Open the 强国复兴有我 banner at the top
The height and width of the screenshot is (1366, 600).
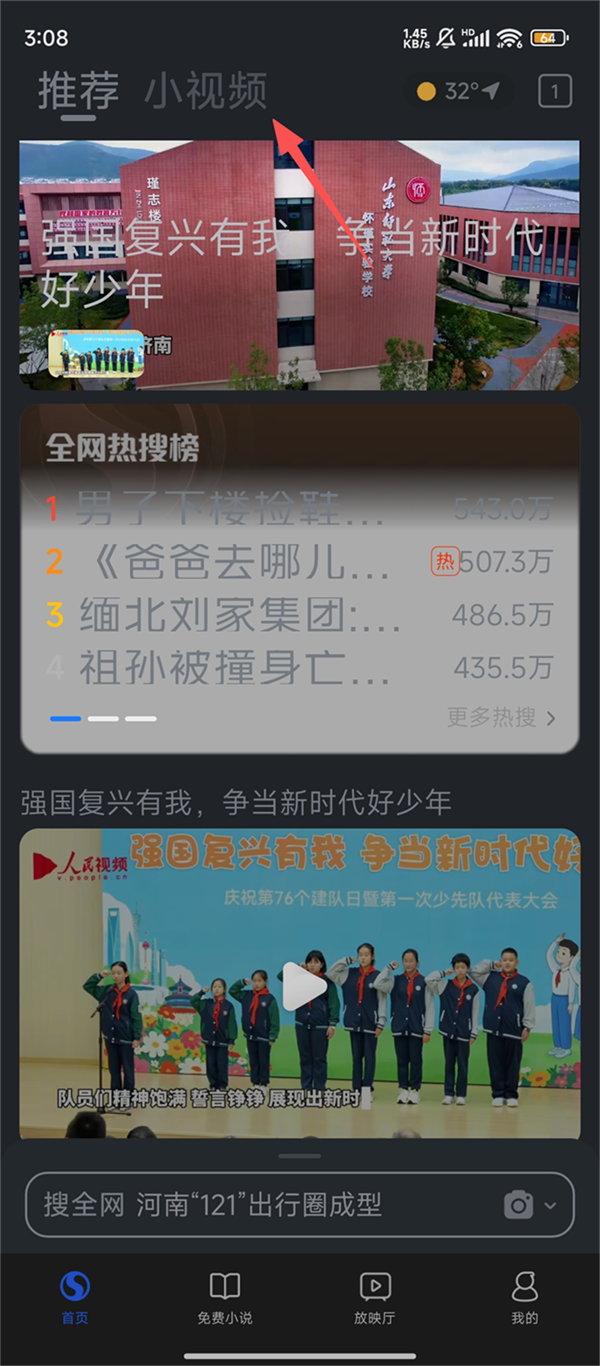[x=299, y=264]
